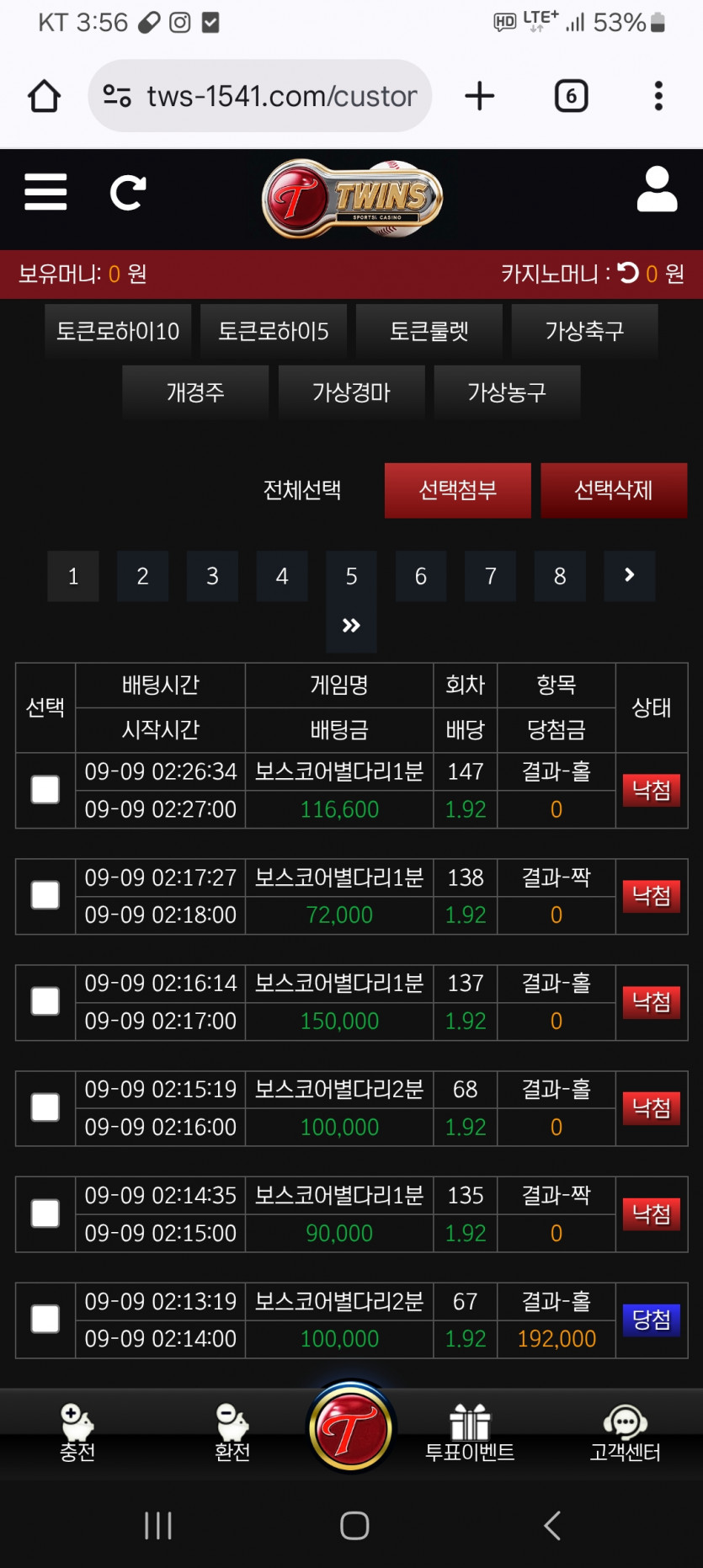Image resolution: width=703 pixels, height=1568 pixels.
Task: Tap the 선택첨부 button
Action: [458, 490]
